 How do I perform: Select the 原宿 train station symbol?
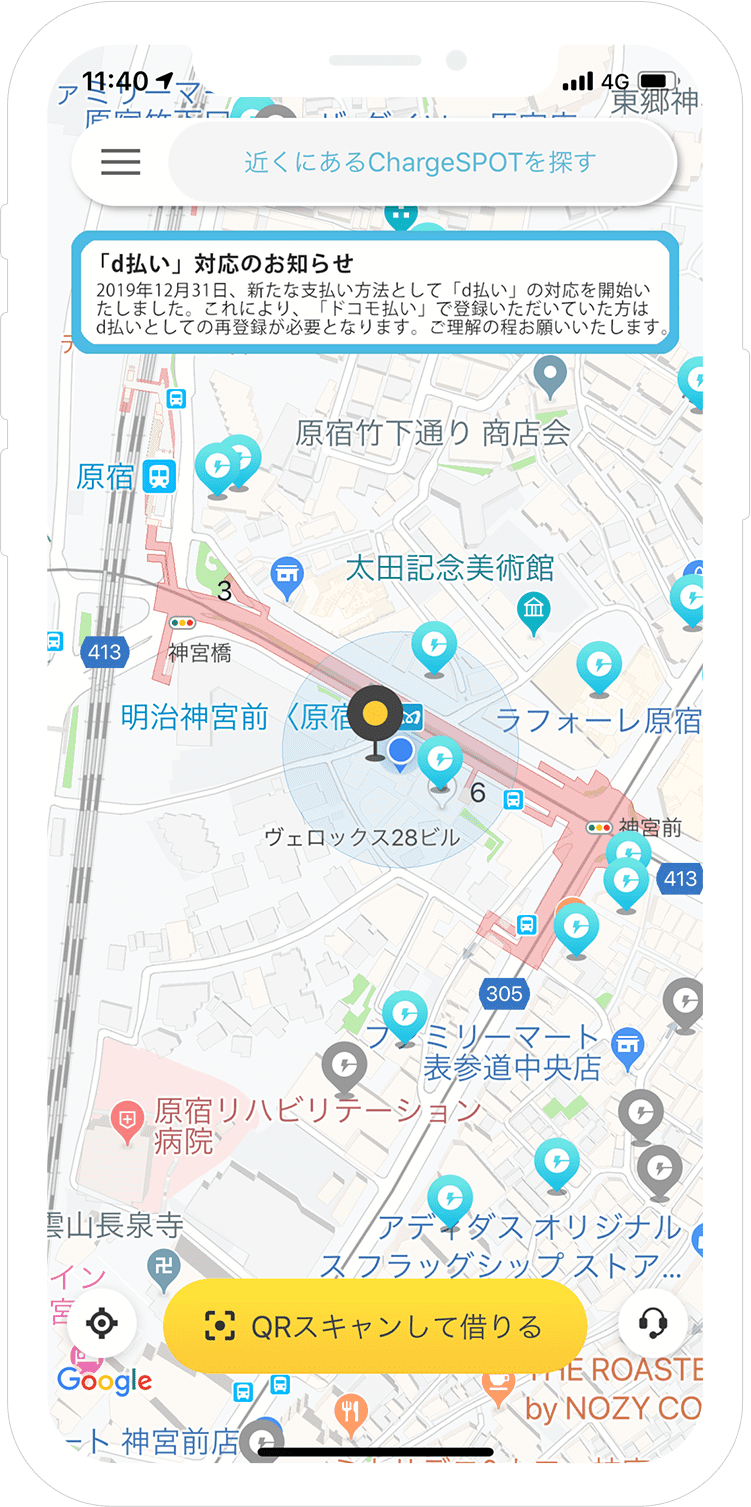click(160, 476)
